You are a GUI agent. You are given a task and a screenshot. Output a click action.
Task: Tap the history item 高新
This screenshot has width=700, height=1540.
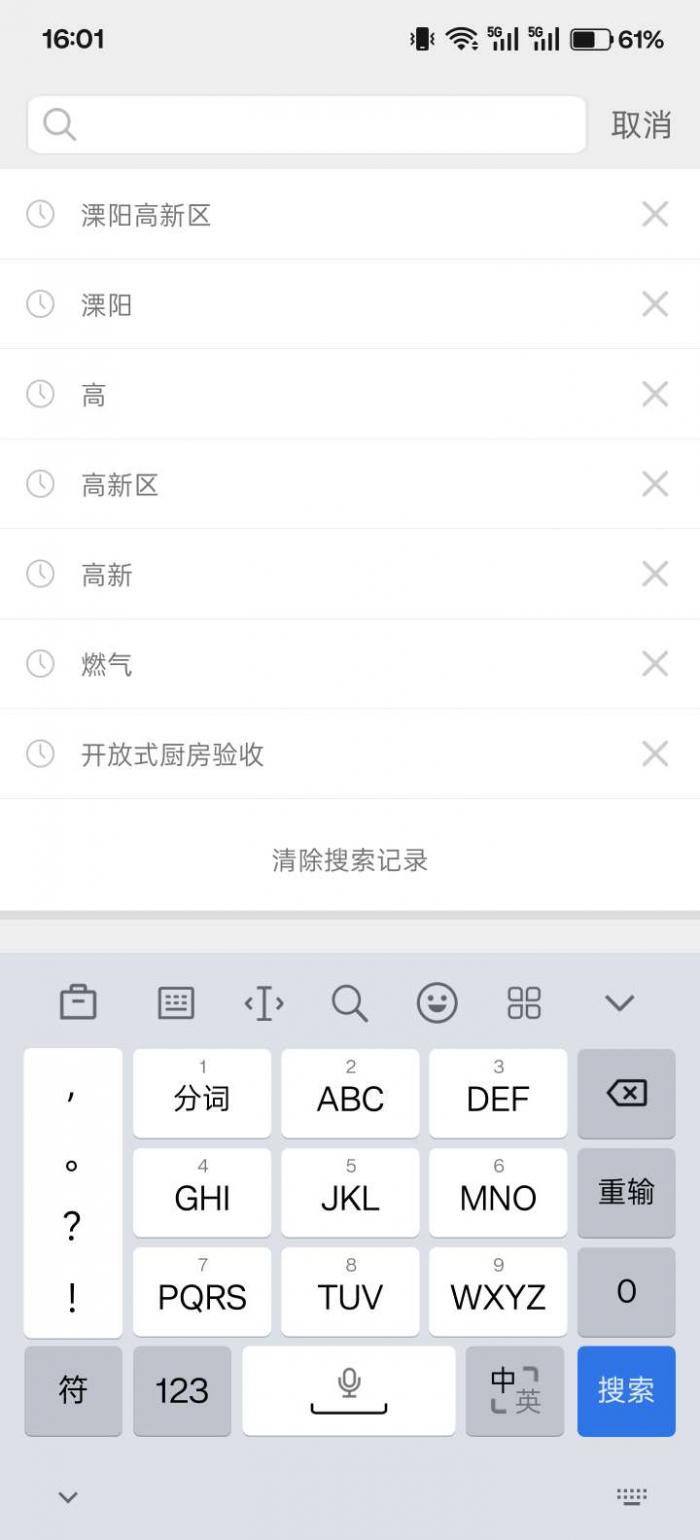click(106, 575)
